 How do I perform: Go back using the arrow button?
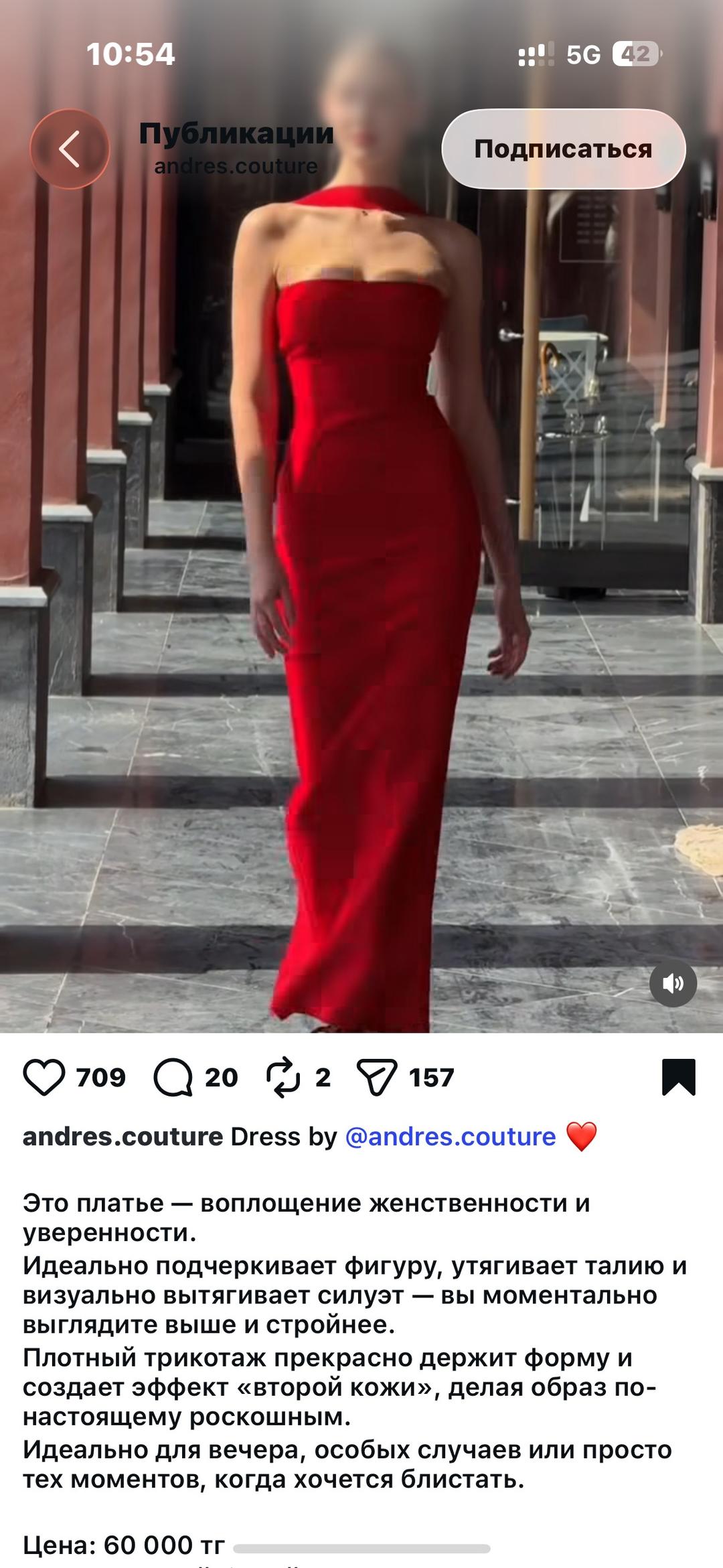[70, 149]
